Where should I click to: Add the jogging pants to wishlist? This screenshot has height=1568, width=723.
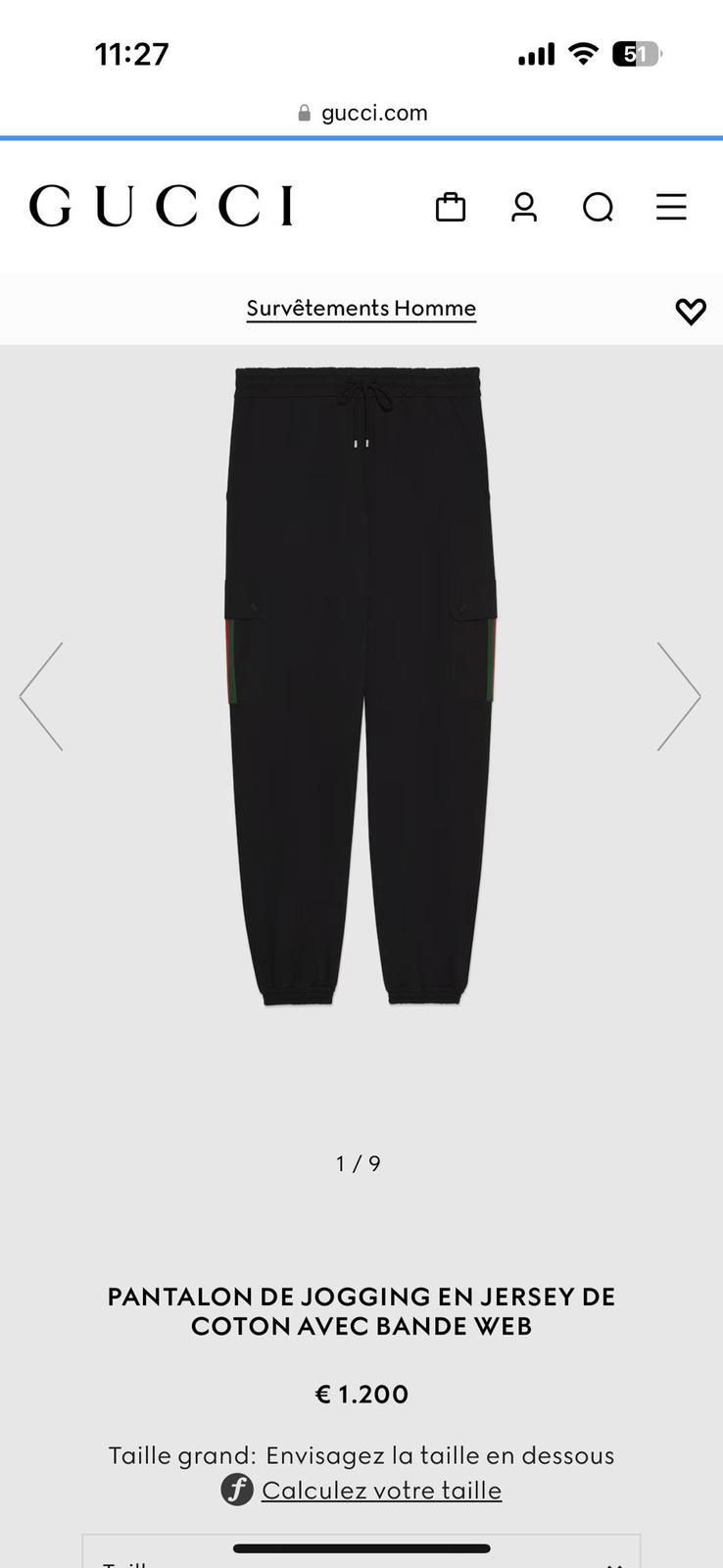point(691,311)
